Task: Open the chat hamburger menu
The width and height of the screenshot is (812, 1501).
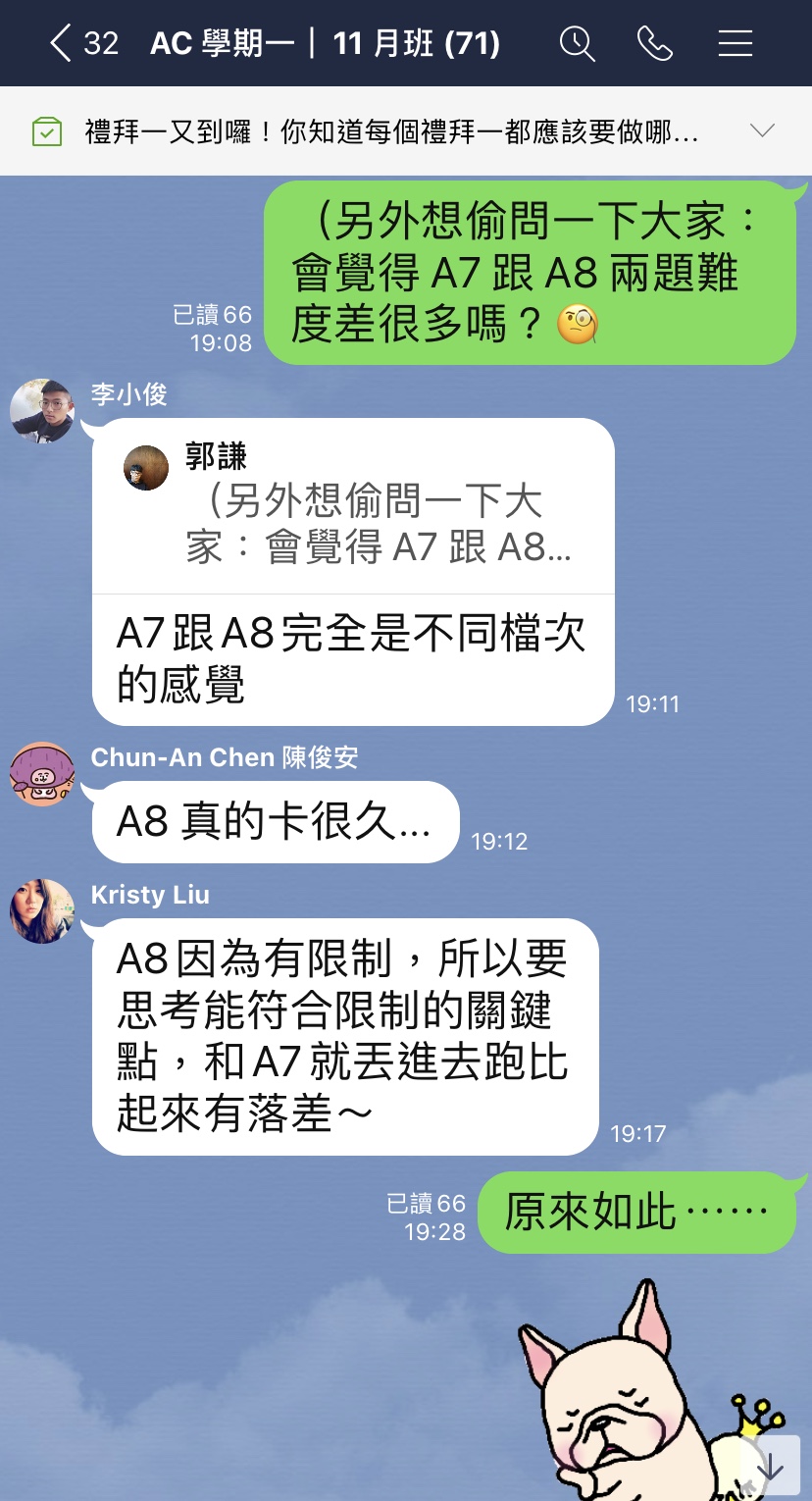Action: [x=735, y=43]
